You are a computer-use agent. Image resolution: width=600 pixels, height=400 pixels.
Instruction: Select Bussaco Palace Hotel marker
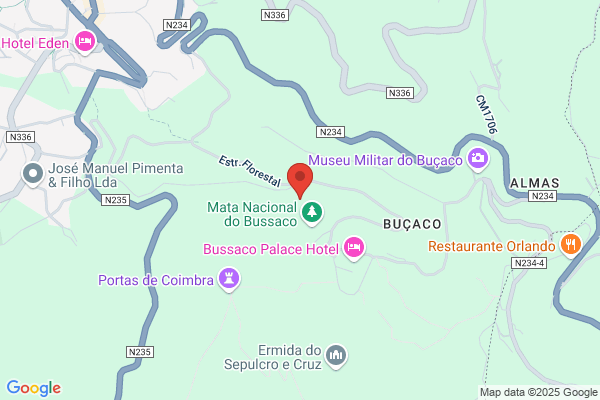(354, 248)
